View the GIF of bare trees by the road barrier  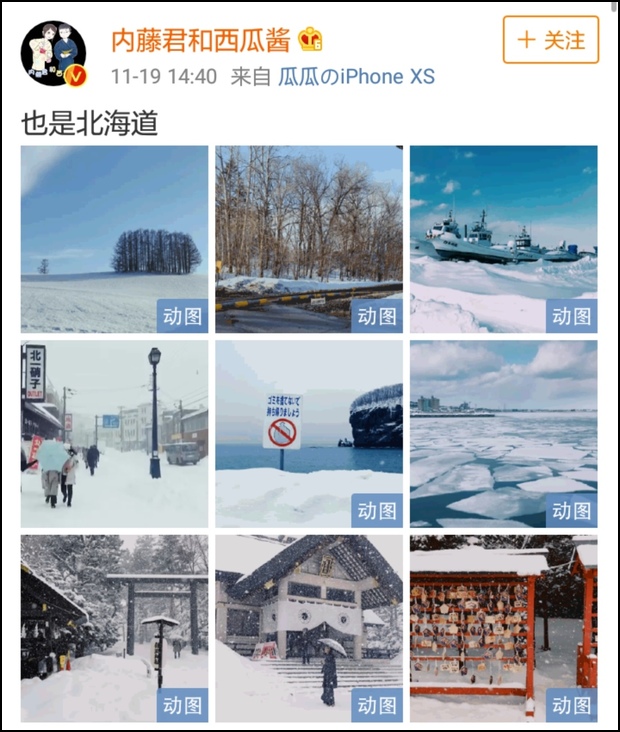(309, 239)
